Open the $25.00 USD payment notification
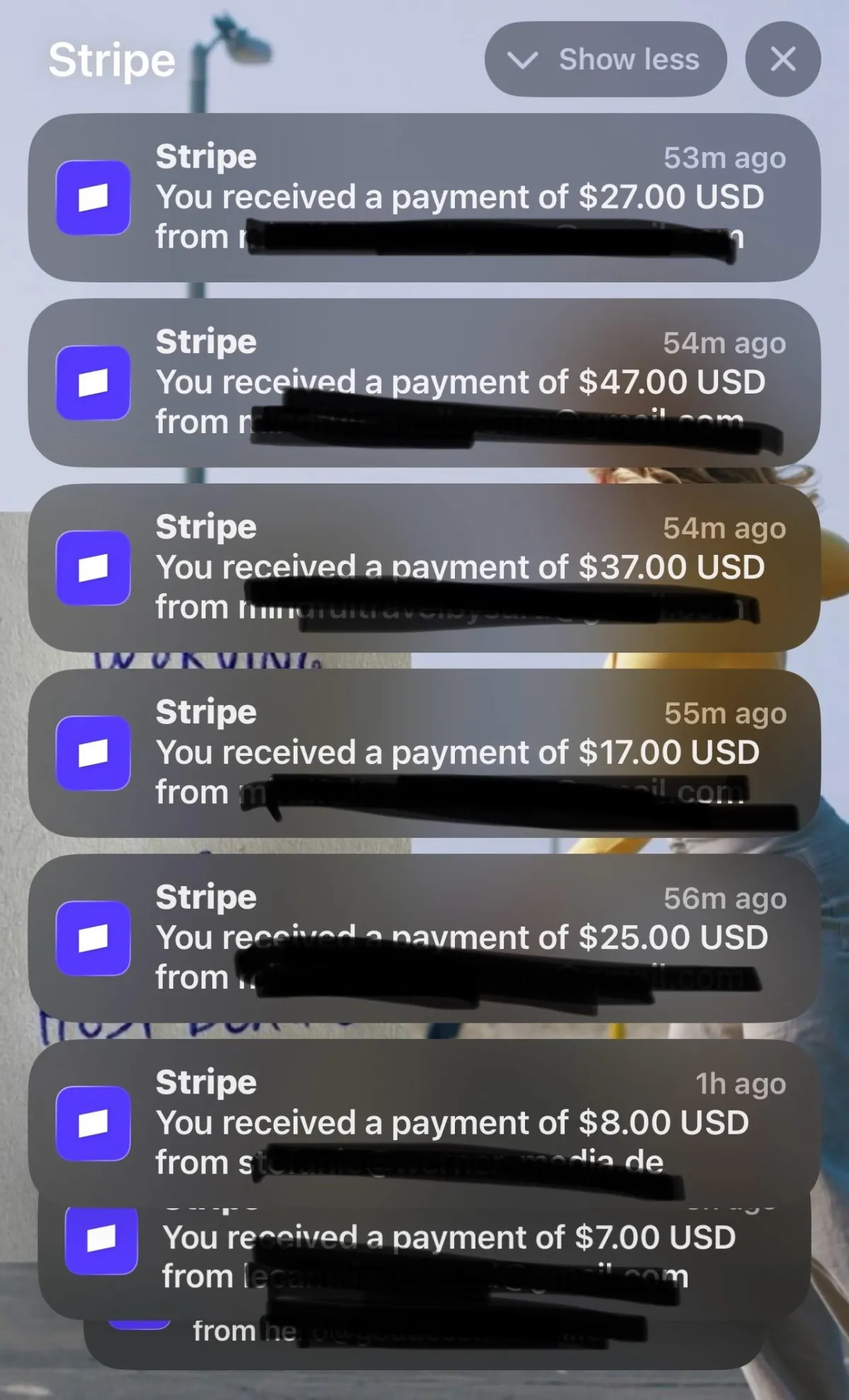Screen dimensions: 849x1400 click(x=424, y=939)
